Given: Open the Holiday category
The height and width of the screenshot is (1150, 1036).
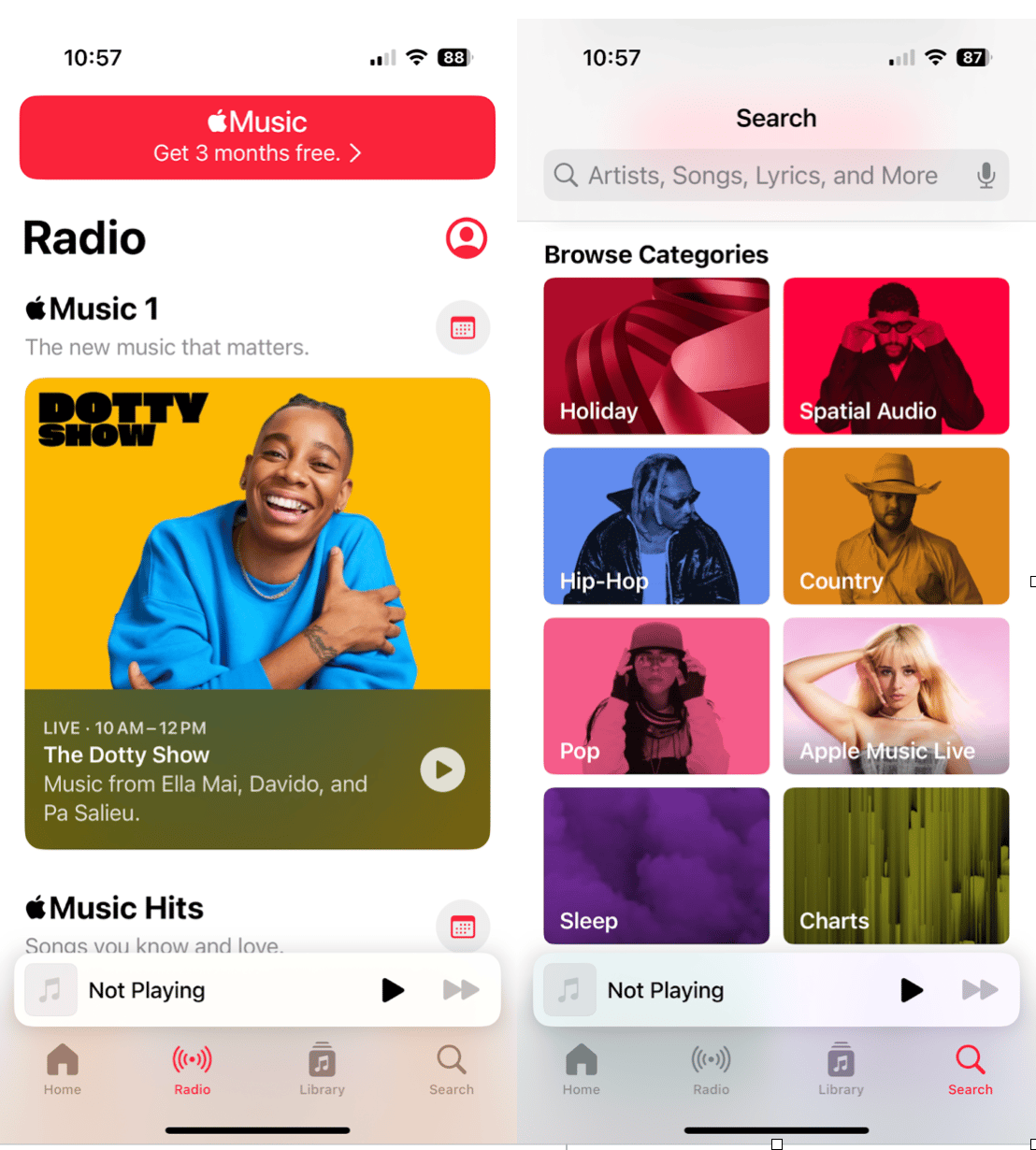Looking at the screenshot, I should click(x=656, y=356).
